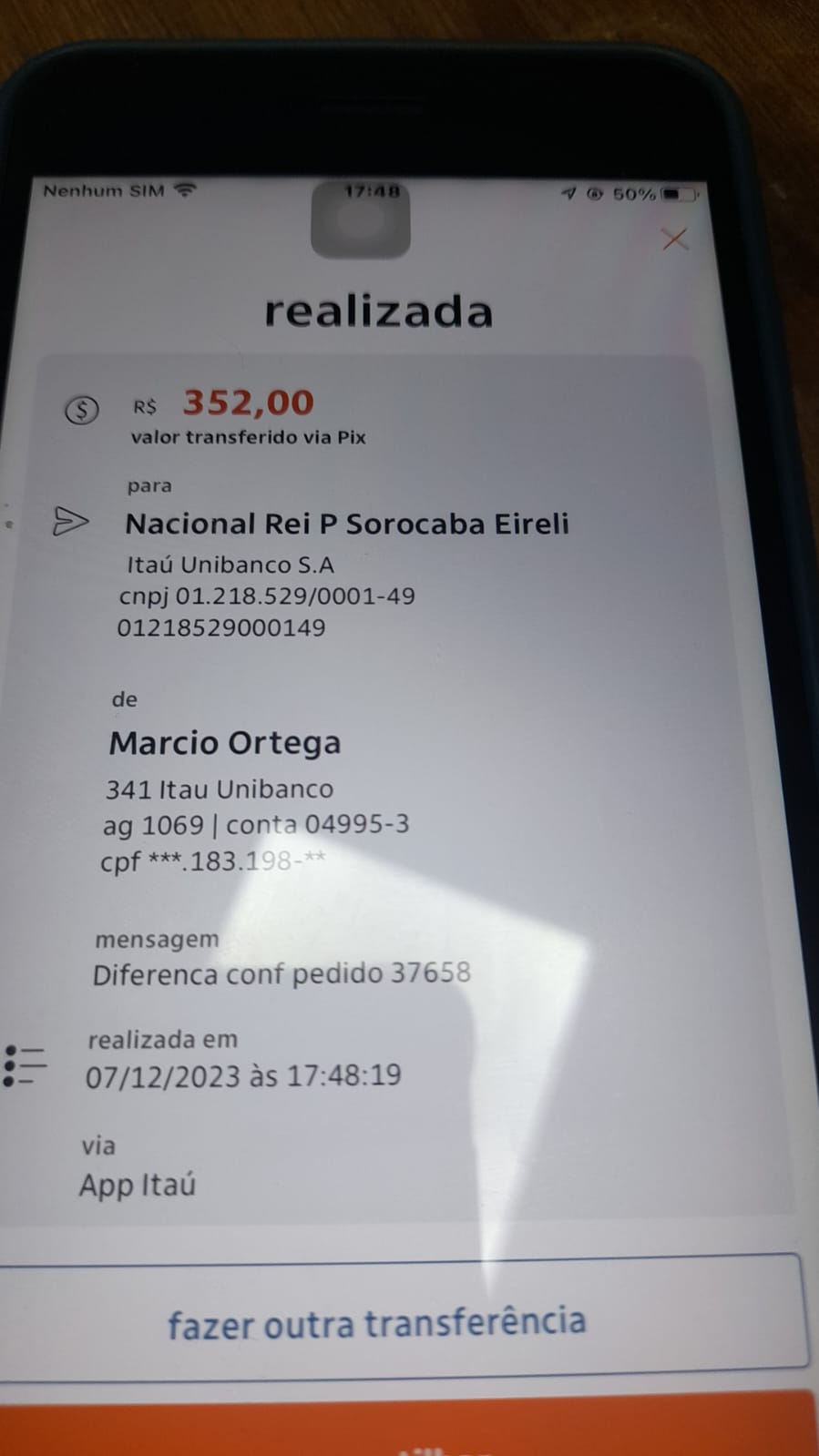Close the receipt using the orange X

[x=674, y=240]
